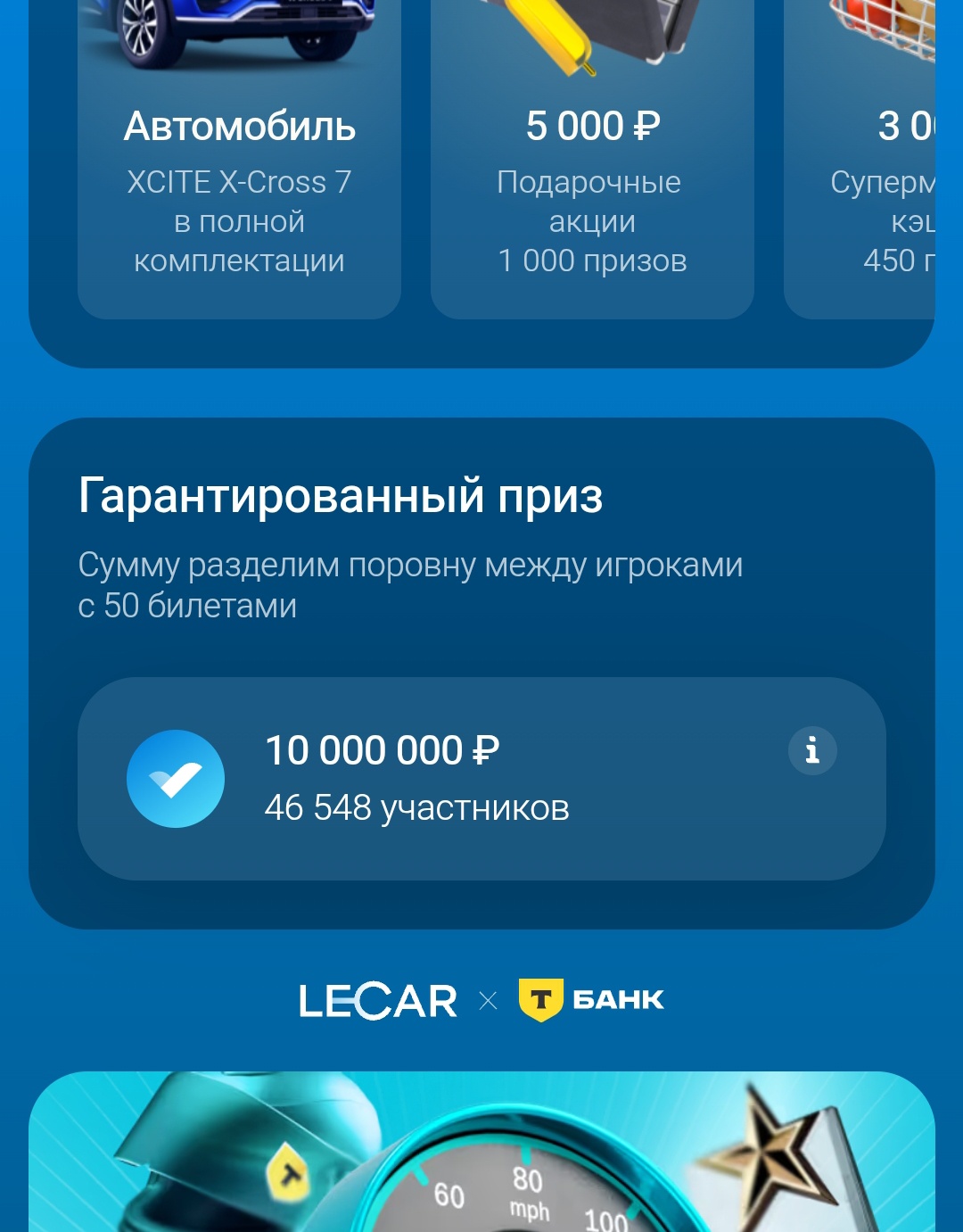963x1232 pixels.
Task: Open the speedometer banner under LECAR logo
Action: click(x=481, y=1155)
